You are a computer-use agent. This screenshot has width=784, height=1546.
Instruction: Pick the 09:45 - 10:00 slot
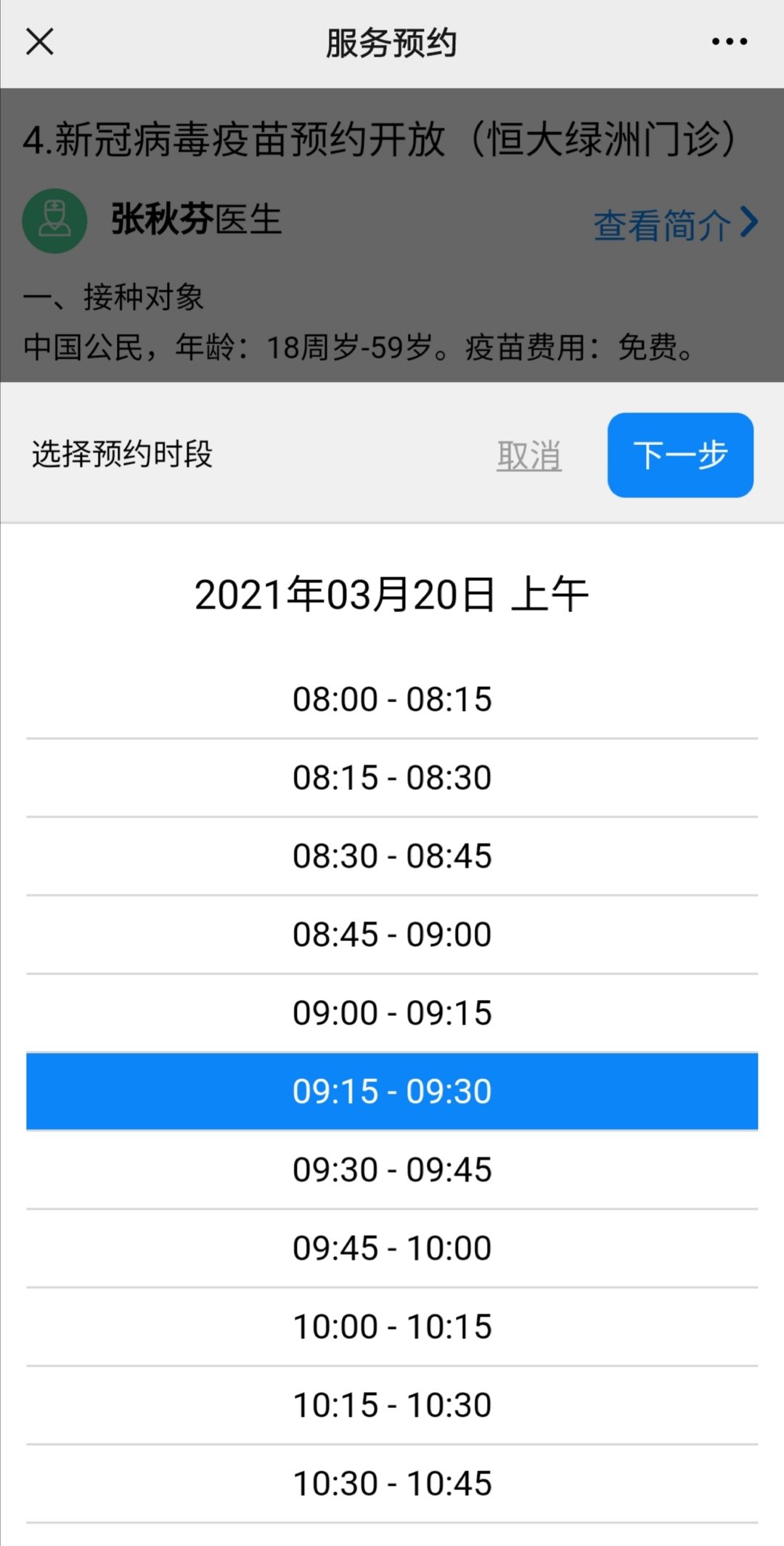[x=392, y=1248]
